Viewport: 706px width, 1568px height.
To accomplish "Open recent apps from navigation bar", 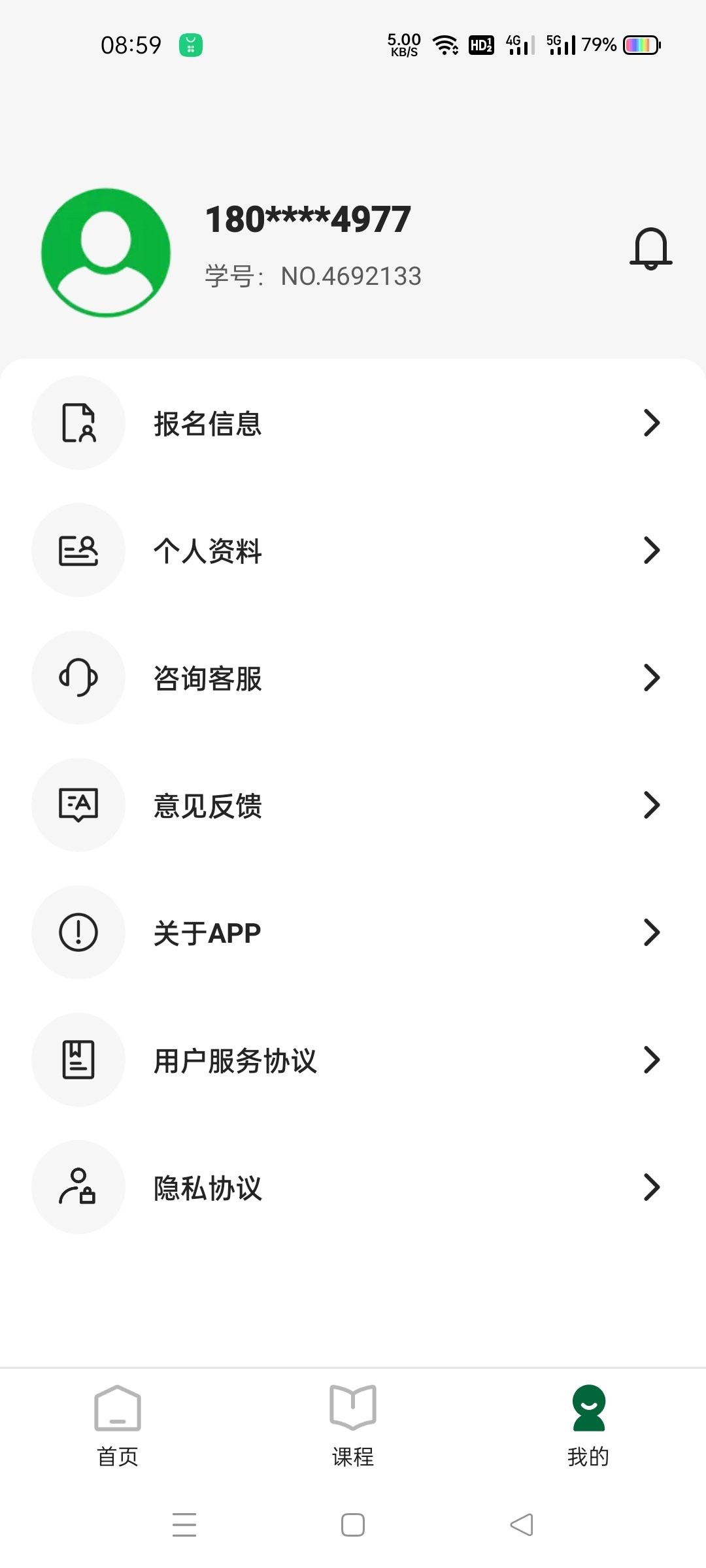I will pos(184,1525).
